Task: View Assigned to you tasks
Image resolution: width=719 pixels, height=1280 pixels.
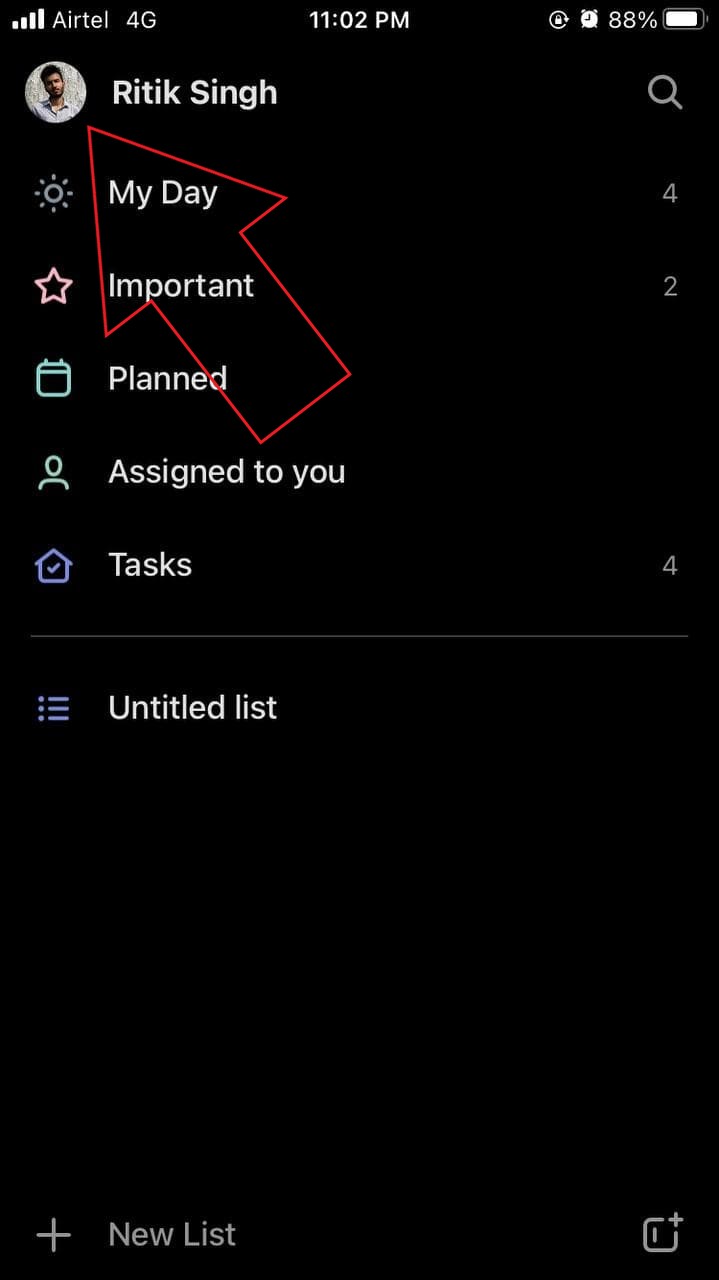Action: coord(359,472)
